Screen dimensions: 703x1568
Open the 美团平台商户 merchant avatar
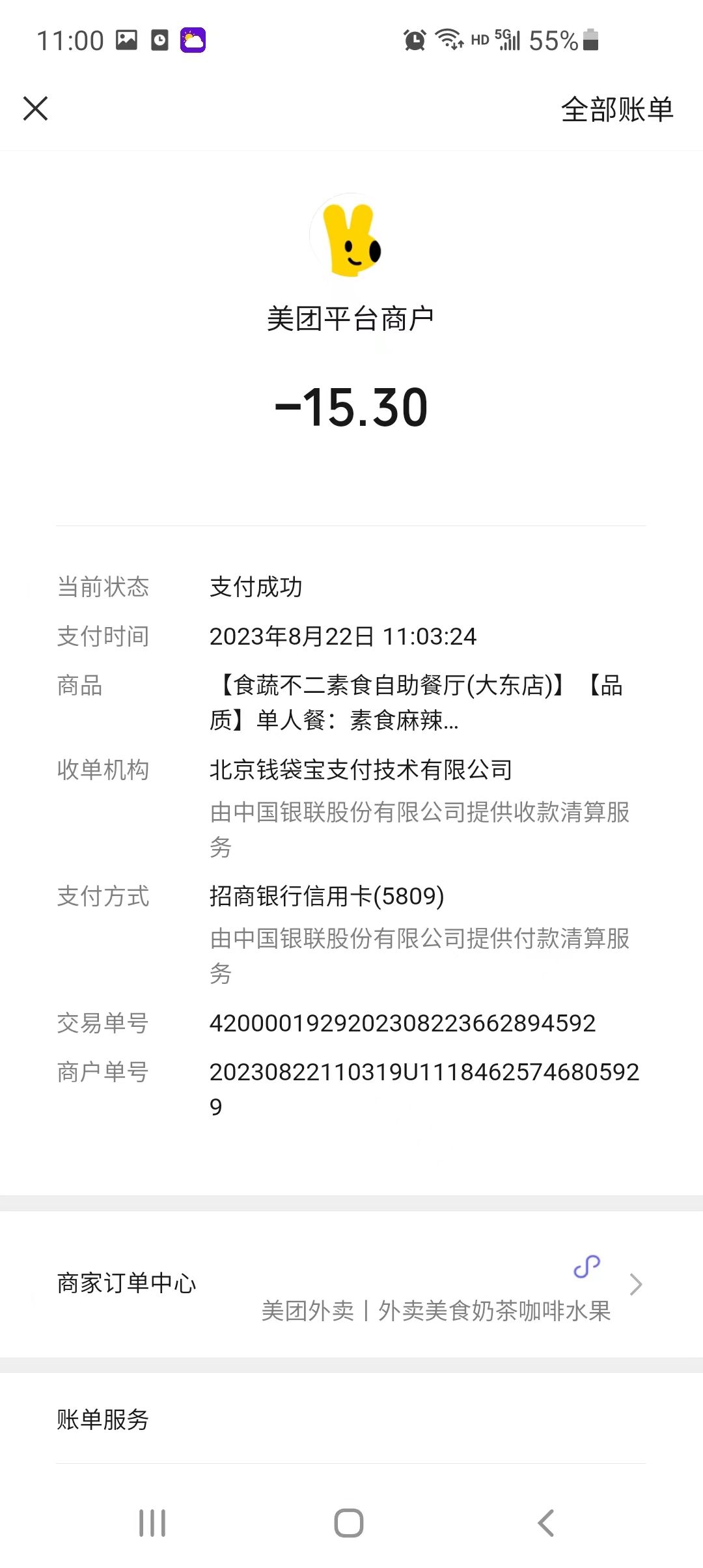(351, 236)
